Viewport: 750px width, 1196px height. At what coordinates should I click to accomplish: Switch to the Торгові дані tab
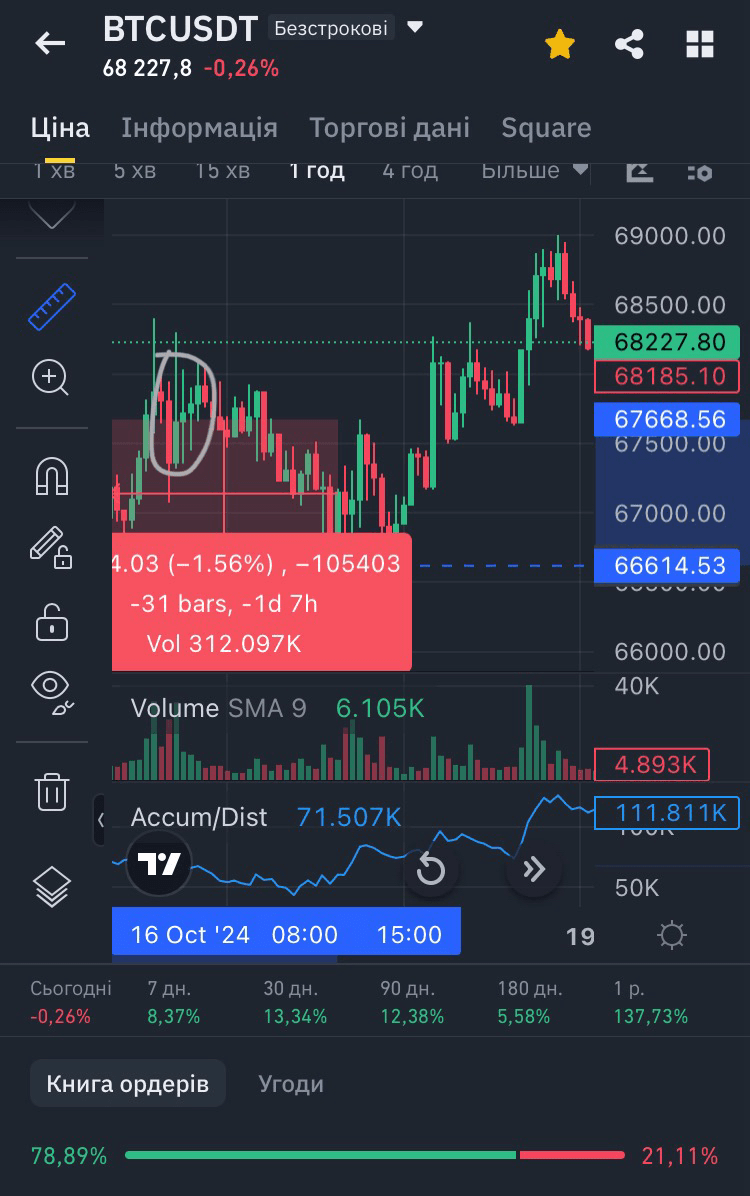coord(388,127)
